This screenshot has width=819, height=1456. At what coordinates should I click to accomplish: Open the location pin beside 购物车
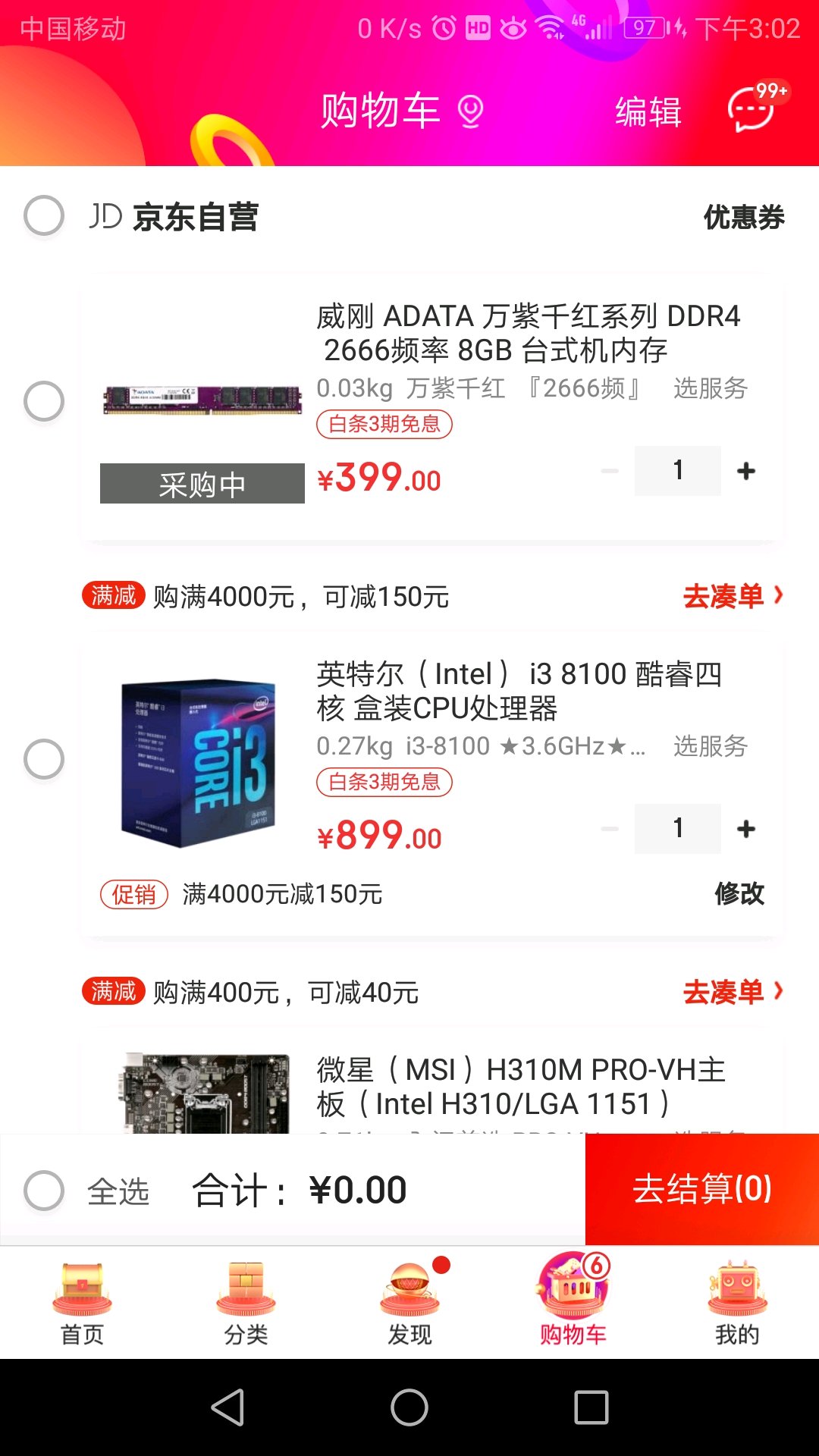point(471,111)
